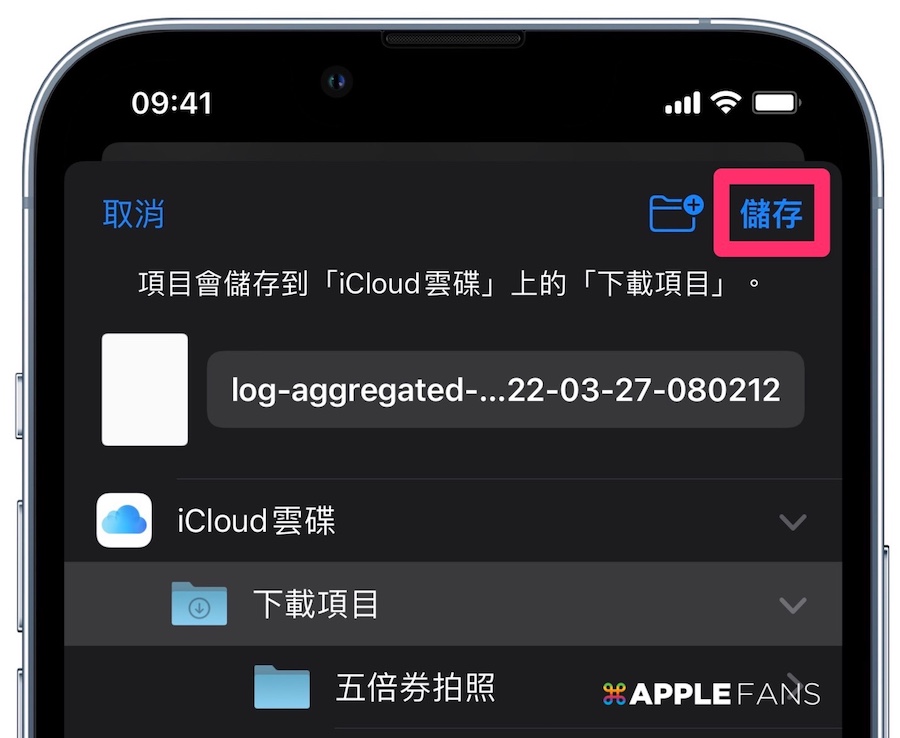
Task: Open the 五倍券拍照 folder
Action: 415,687
